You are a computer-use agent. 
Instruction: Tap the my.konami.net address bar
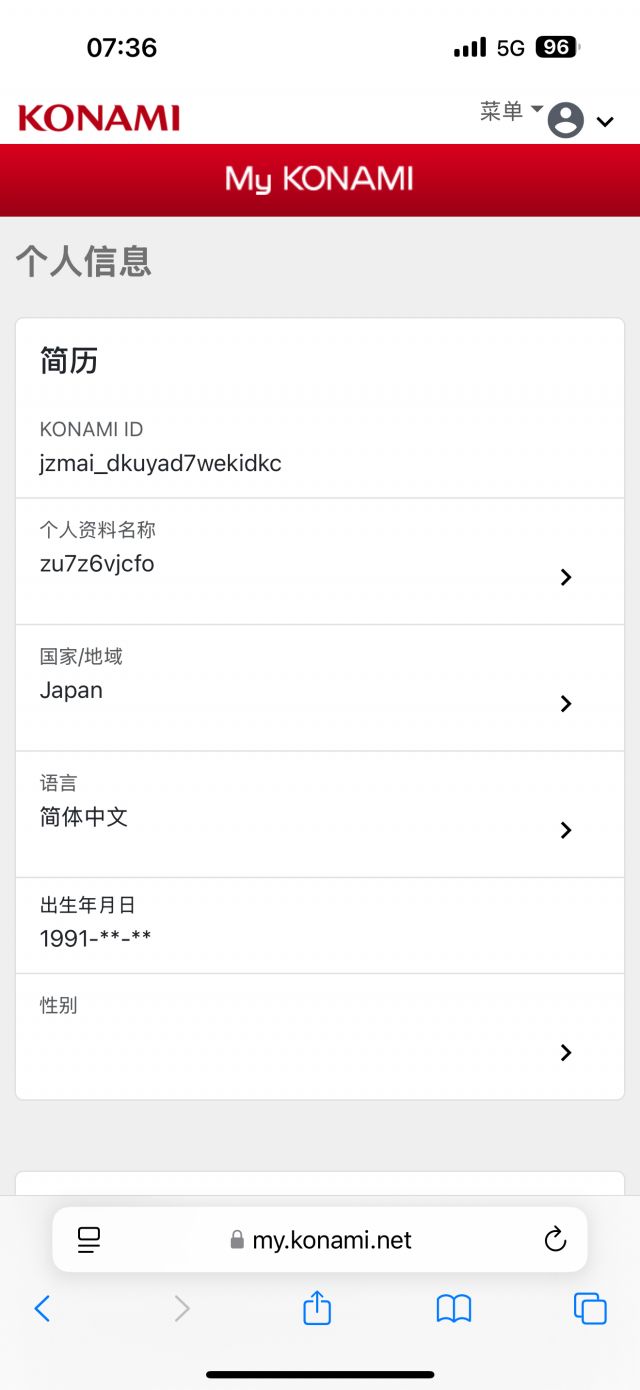pos(320,1240)
